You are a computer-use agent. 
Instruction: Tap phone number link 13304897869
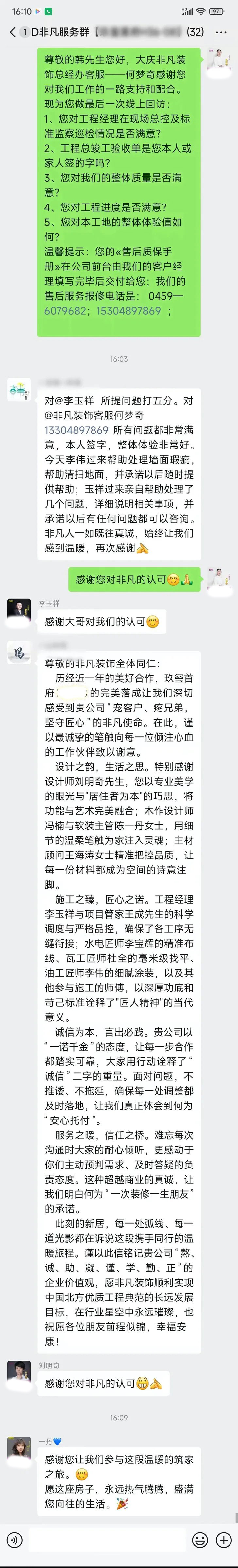coord(76,430)
